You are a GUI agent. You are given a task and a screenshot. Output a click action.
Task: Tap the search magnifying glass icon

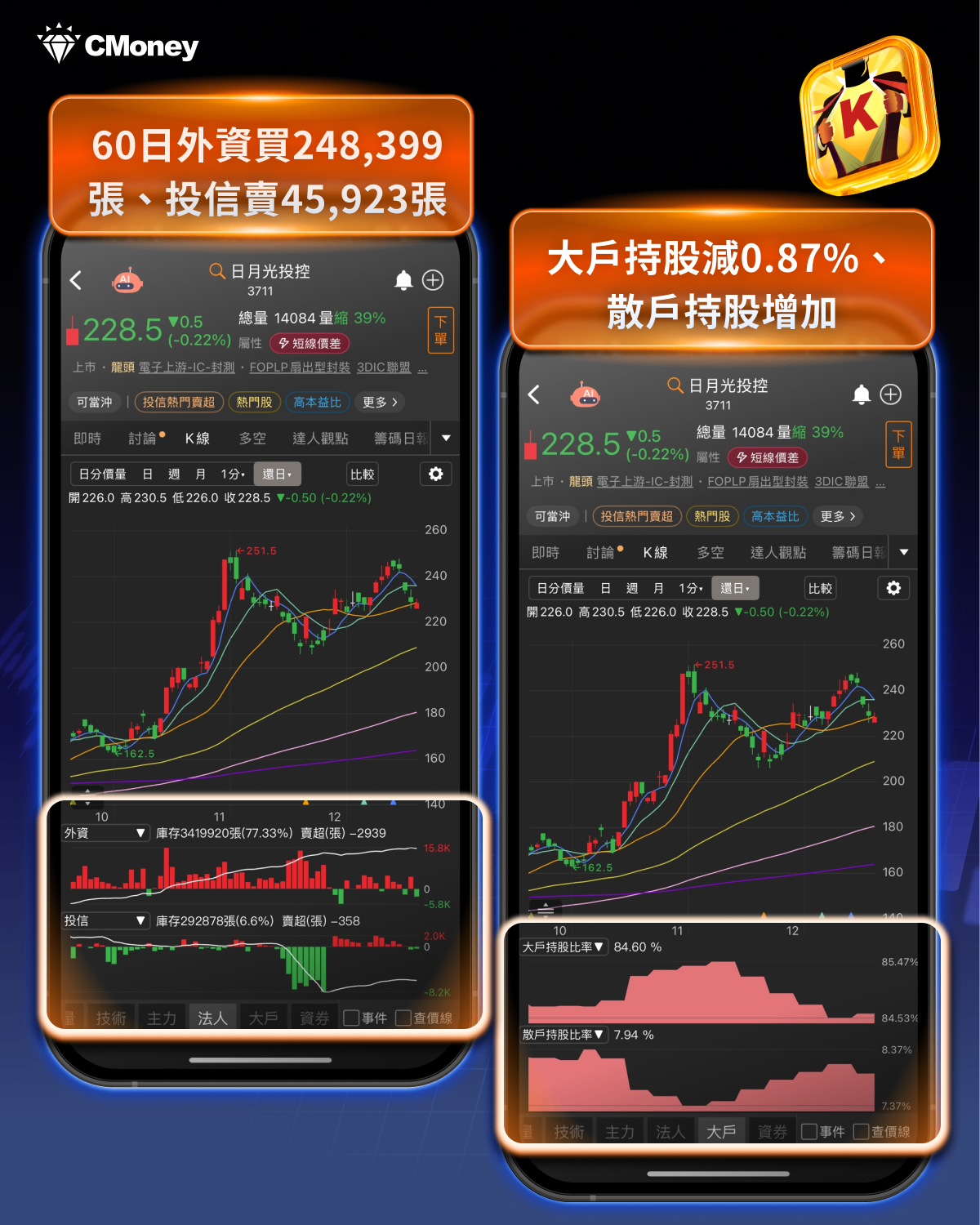click(x=217, y=271)
